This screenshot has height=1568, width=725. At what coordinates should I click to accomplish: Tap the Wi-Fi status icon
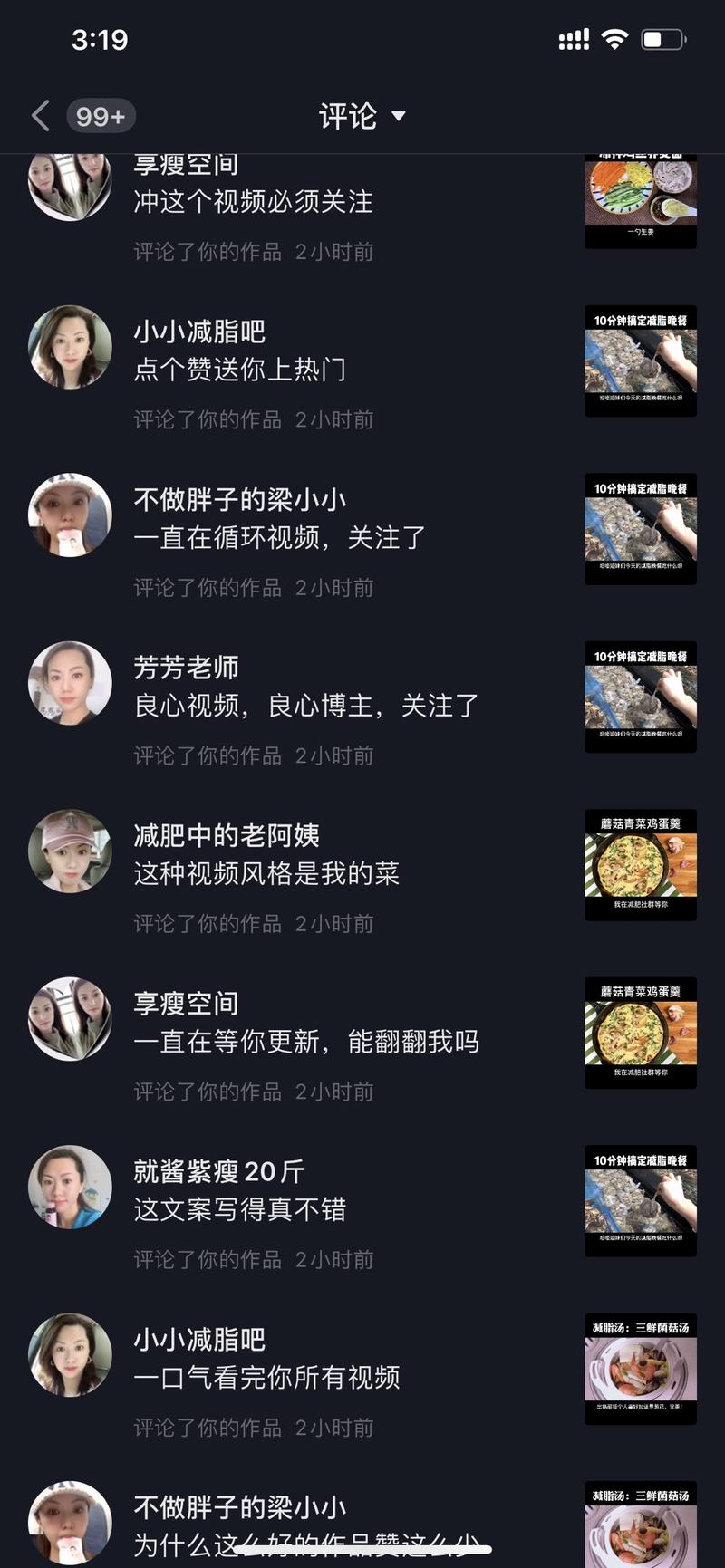[614, 38]
